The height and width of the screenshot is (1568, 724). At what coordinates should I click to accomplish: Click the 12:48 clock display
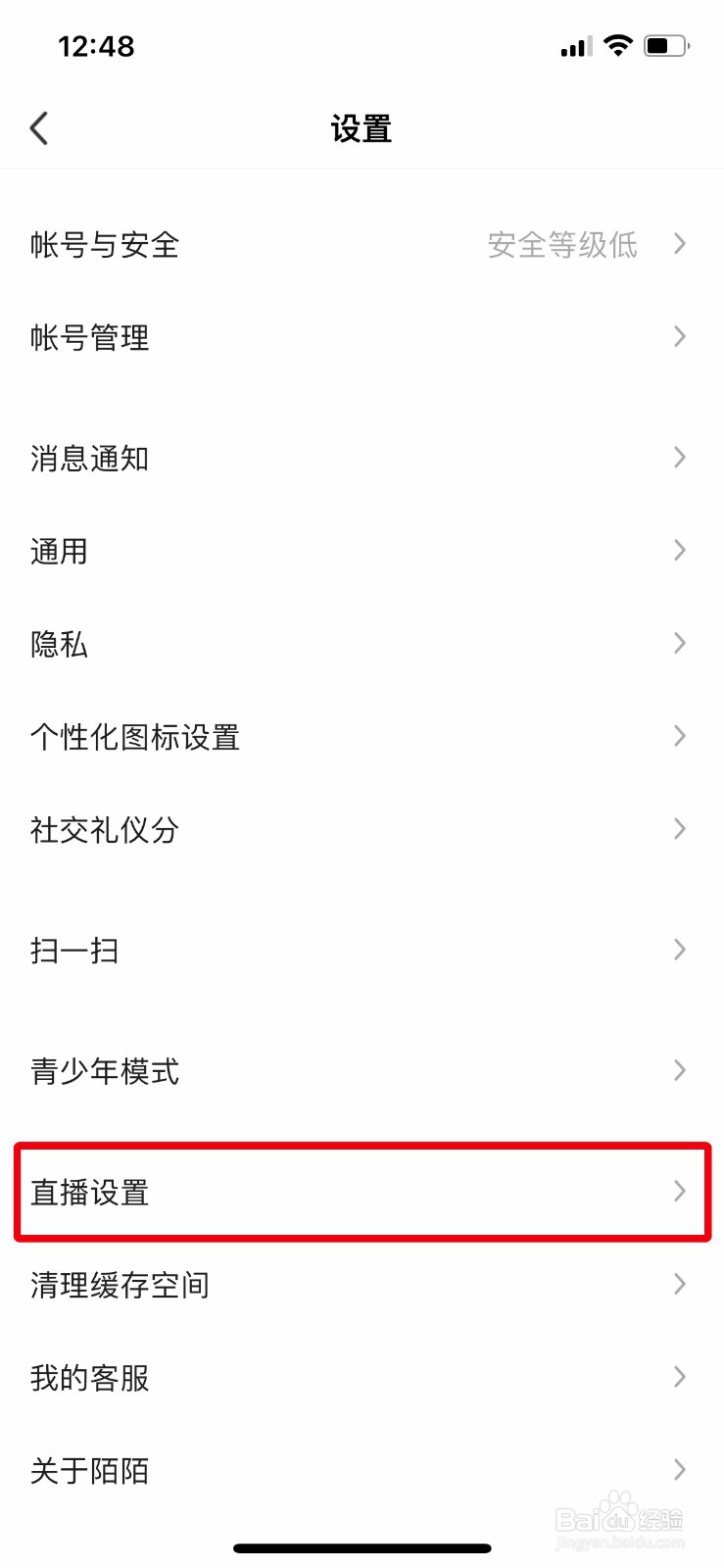point(97,45)
